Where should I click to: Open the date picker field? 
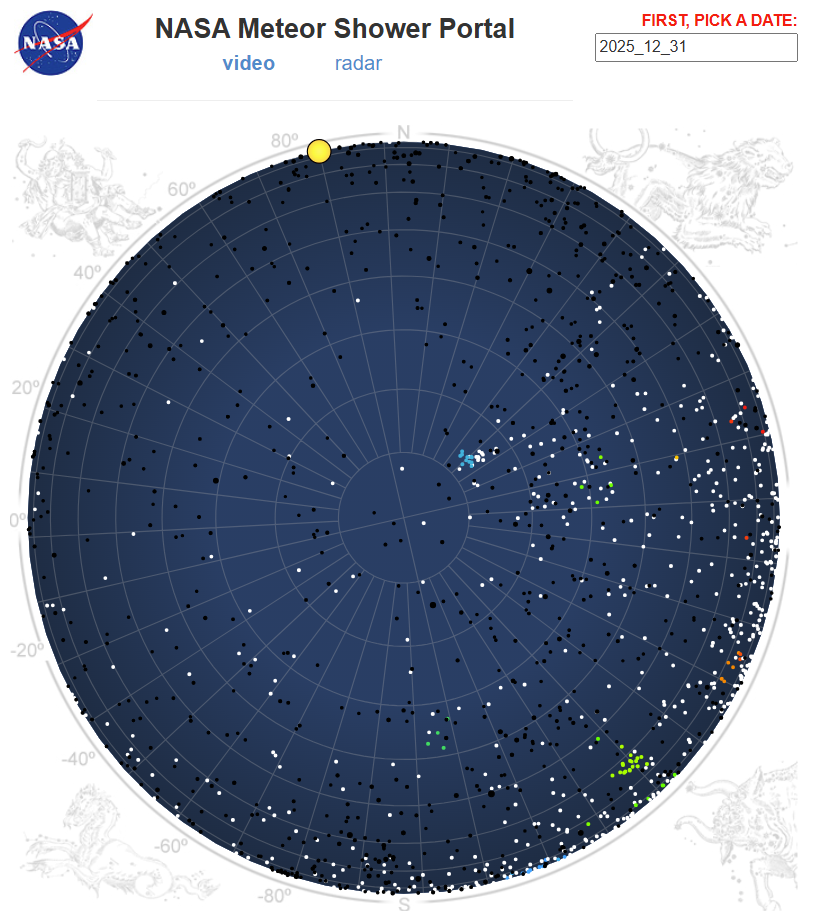click(695, 47)
